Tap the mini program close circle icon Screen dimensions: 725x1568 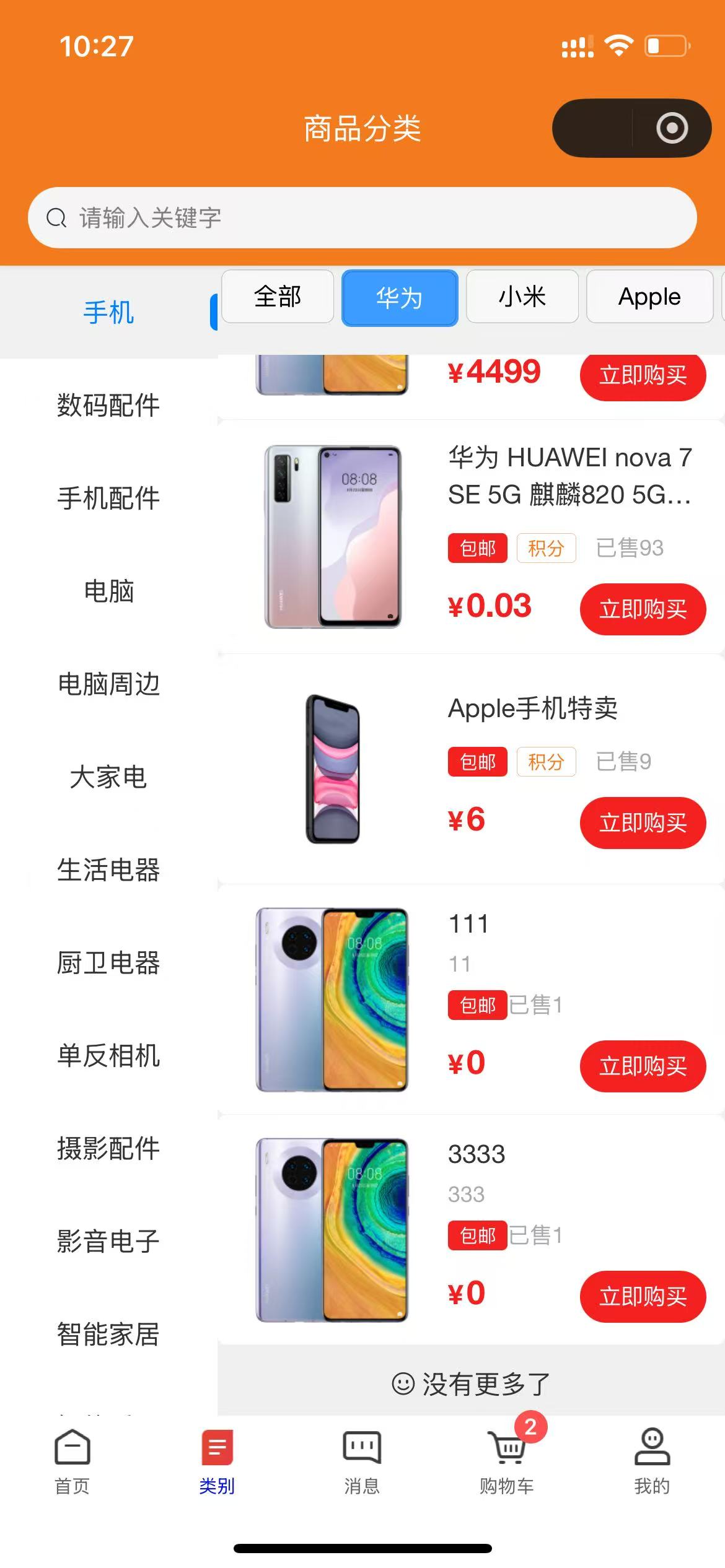[672, 128]
